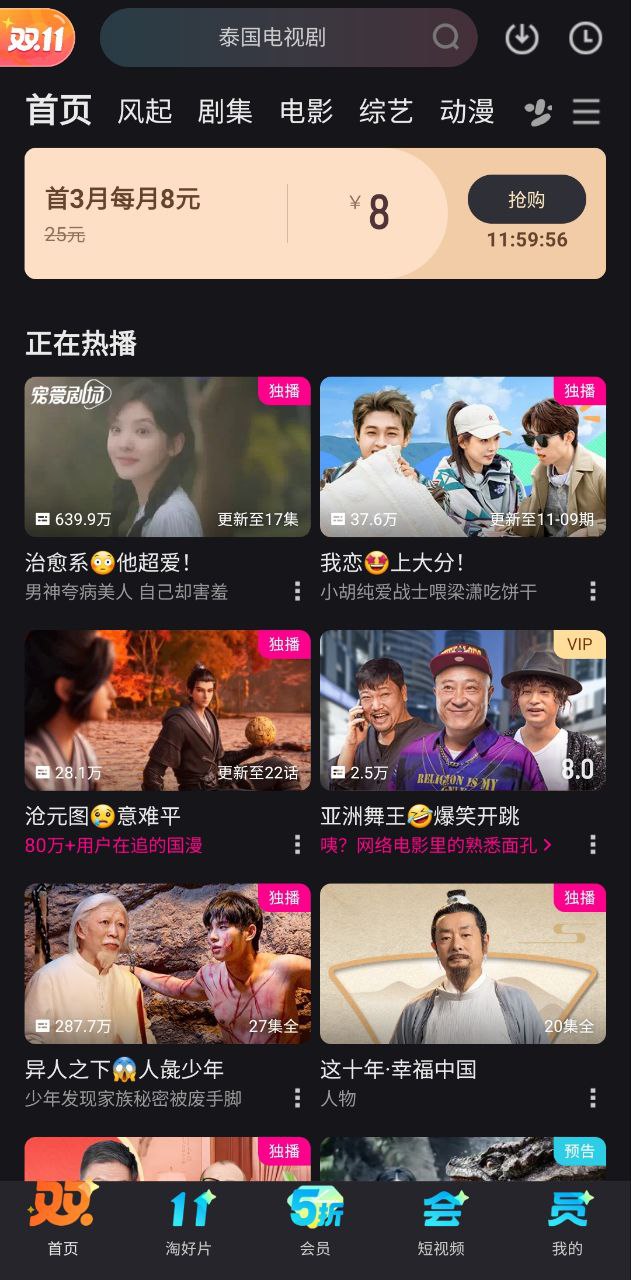The image size is (631, 1280).
Task: Open the 异人之下 人彘少年 series
Action: click(x=167, y=963)
